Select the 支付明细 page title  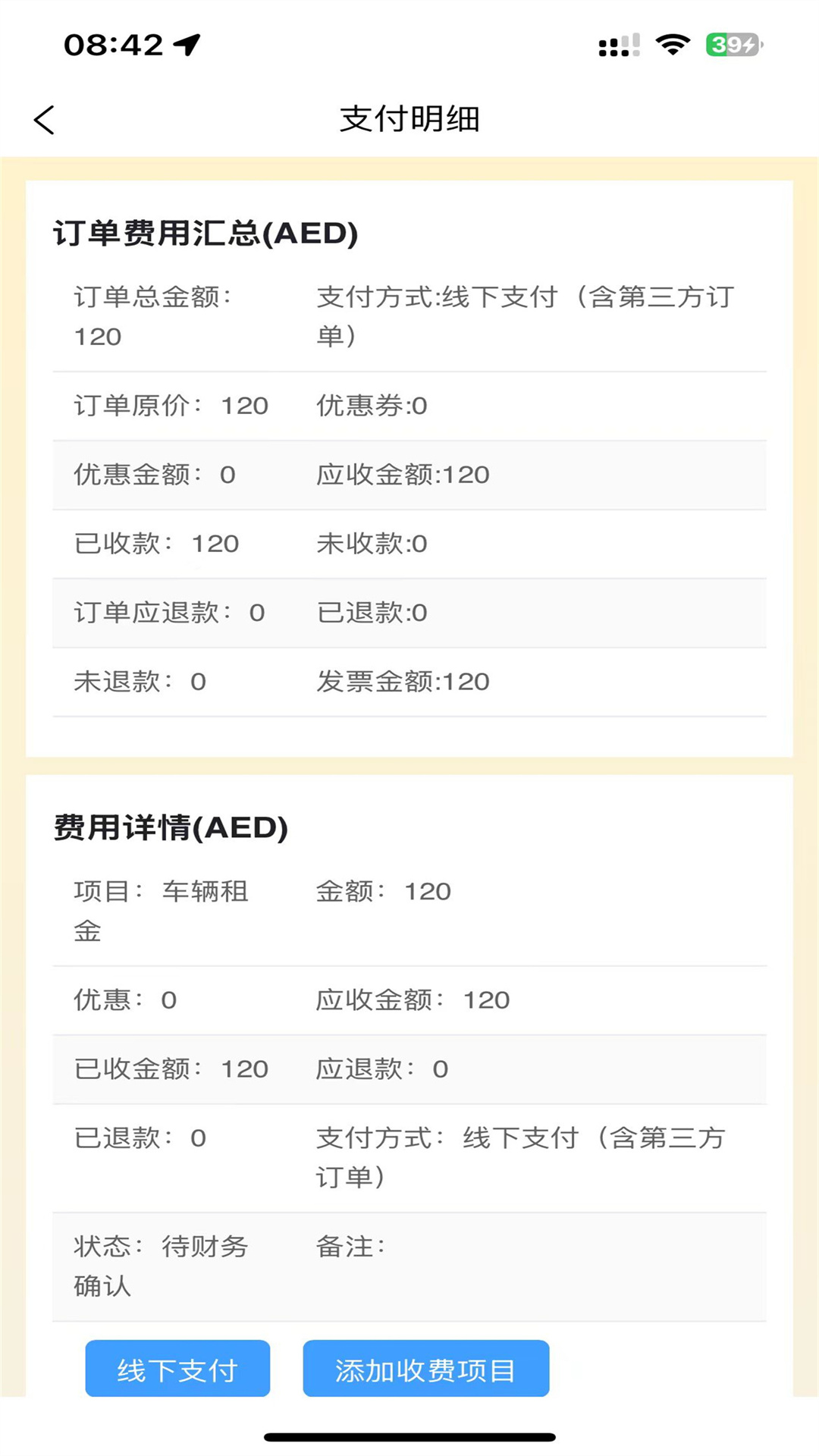point(409,119)
